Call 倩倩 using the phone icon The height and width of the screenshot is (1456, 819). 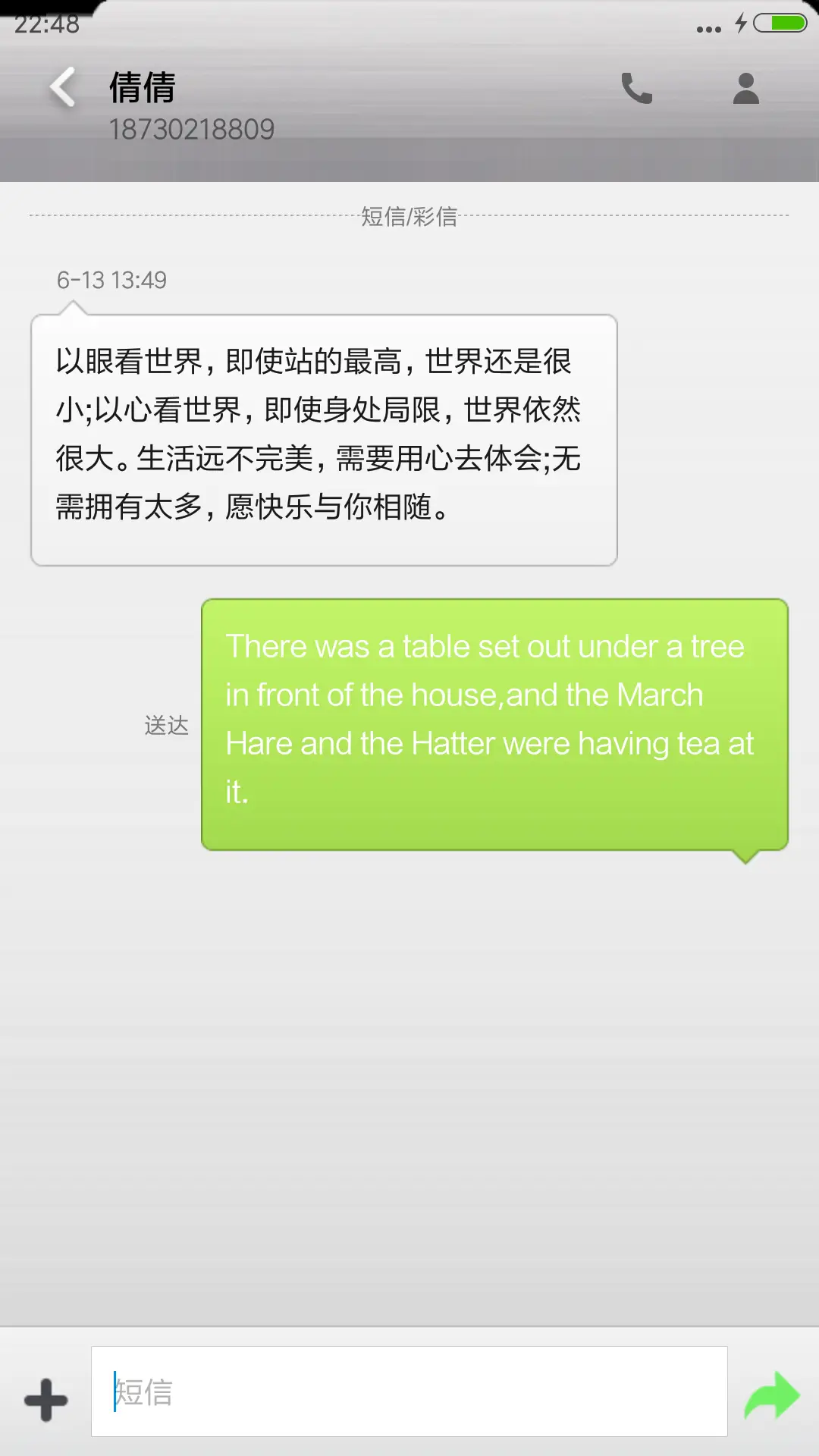(637, 89)
